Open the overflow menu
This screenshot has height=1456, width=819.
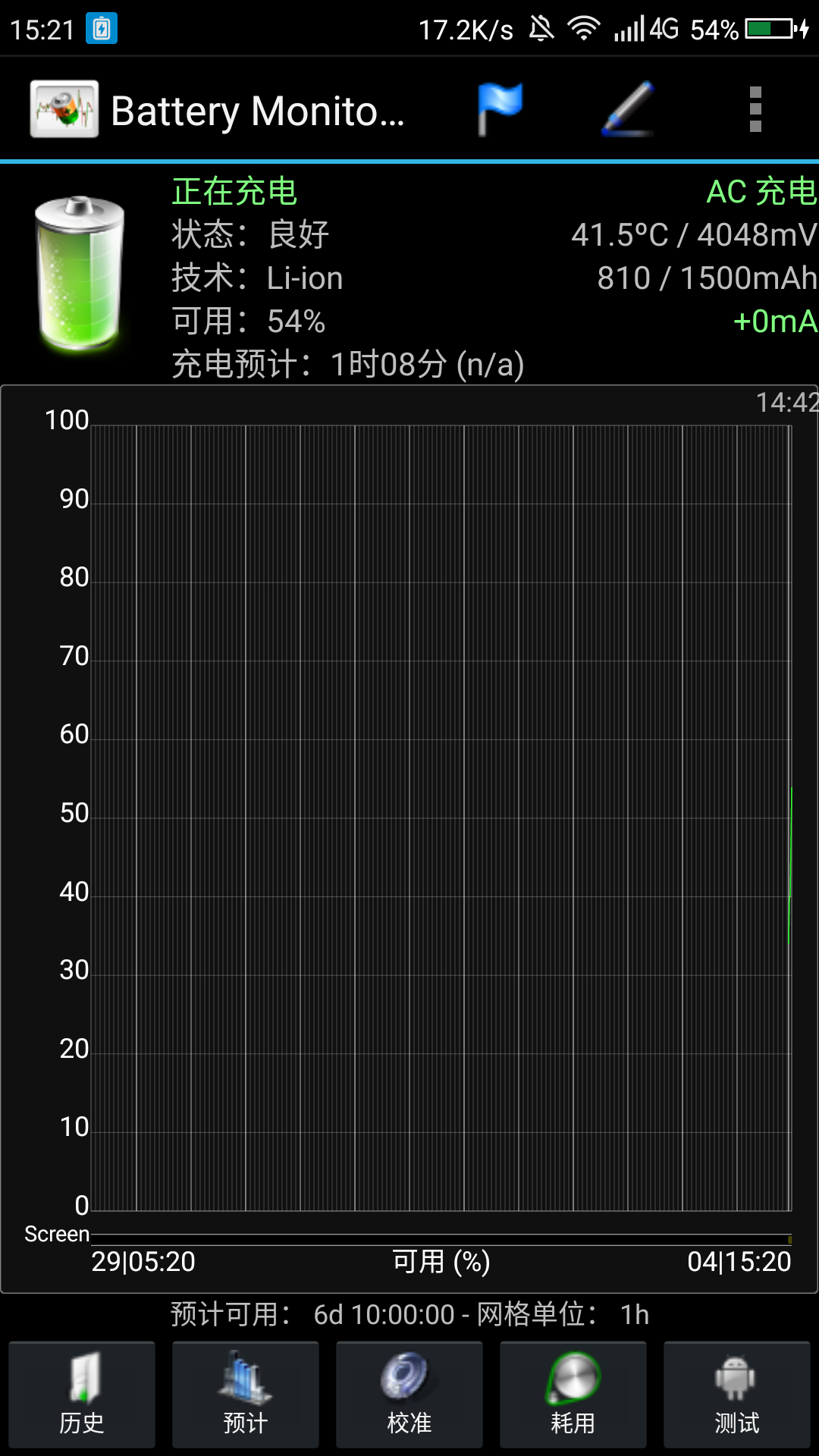(x=755, y=108)
